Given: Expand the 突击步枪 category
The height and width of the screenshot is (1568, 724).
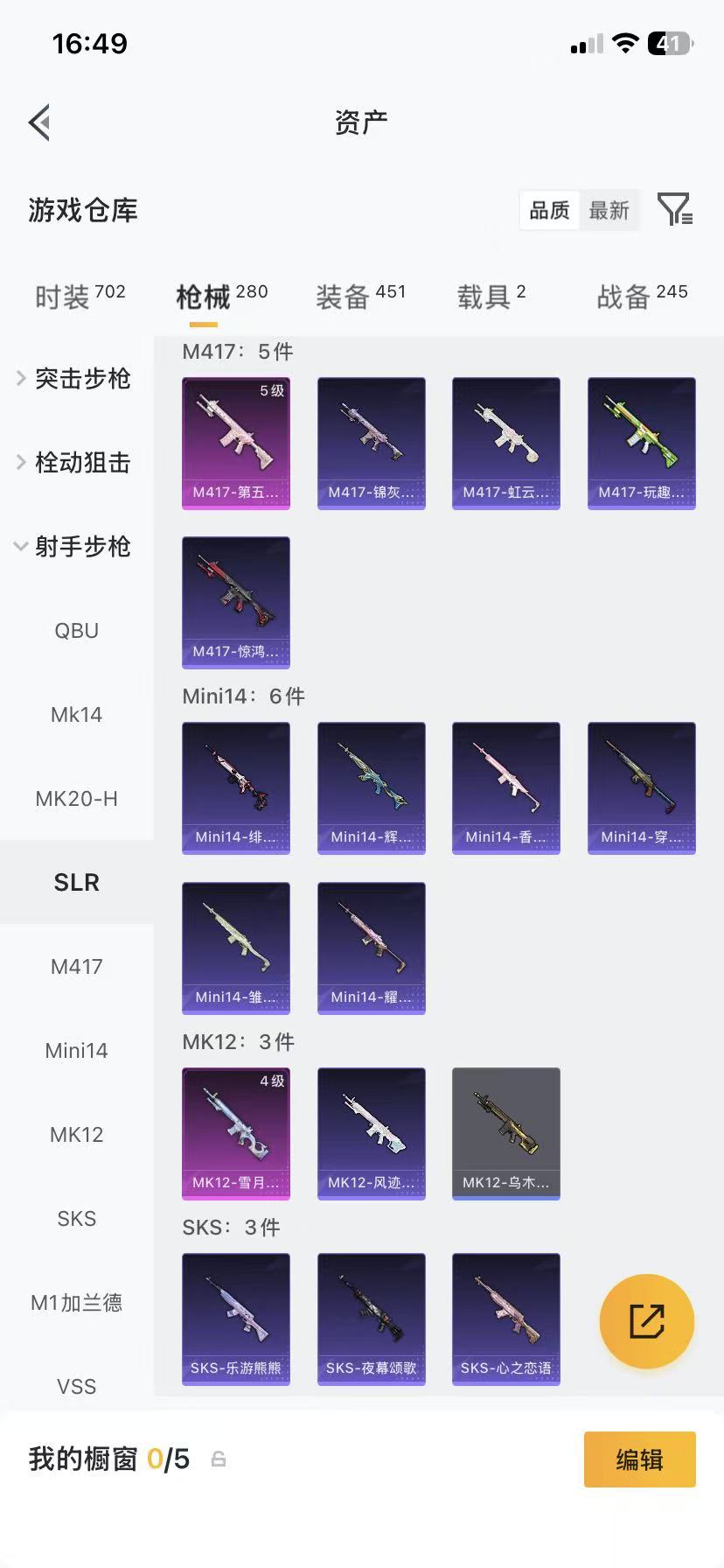Looking at the screenshot, I should pos(82,379).
